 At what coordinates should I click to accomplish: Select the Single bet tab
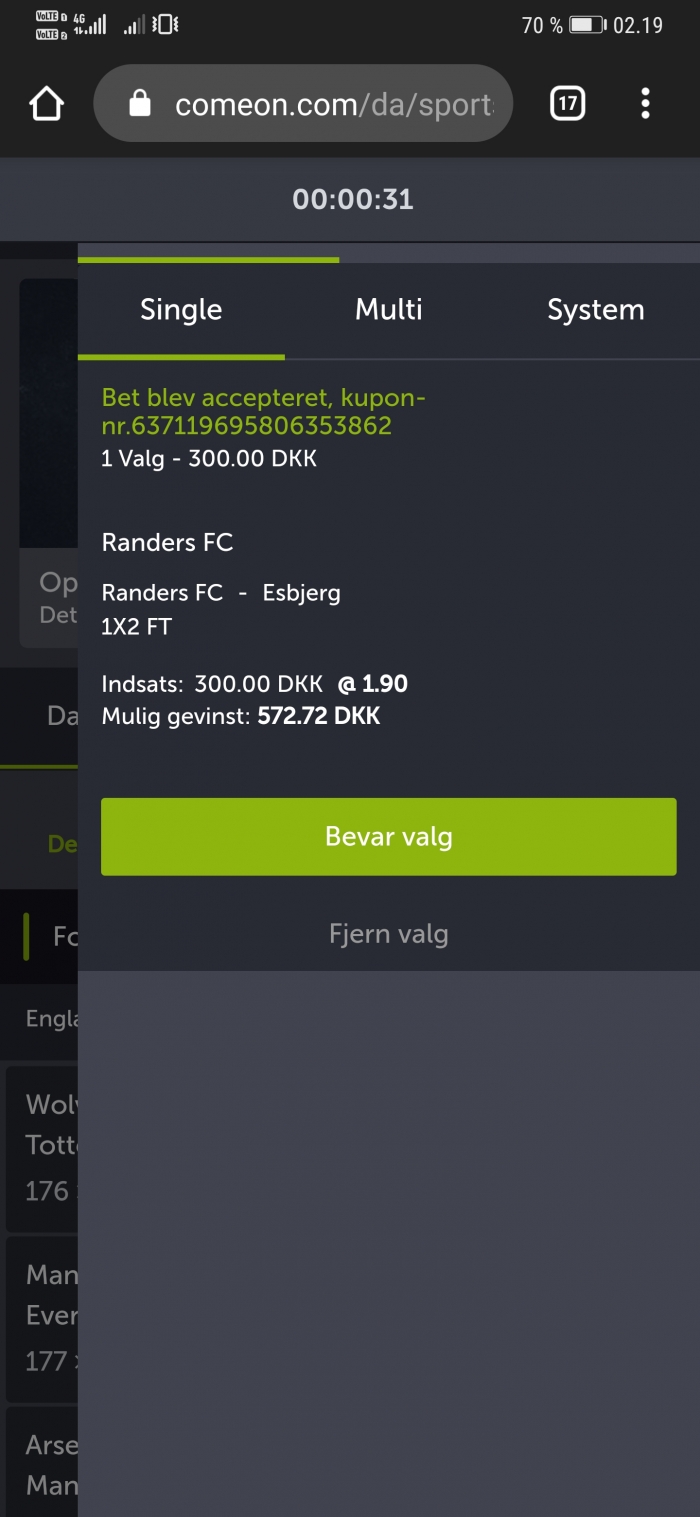tap(181, 310)
